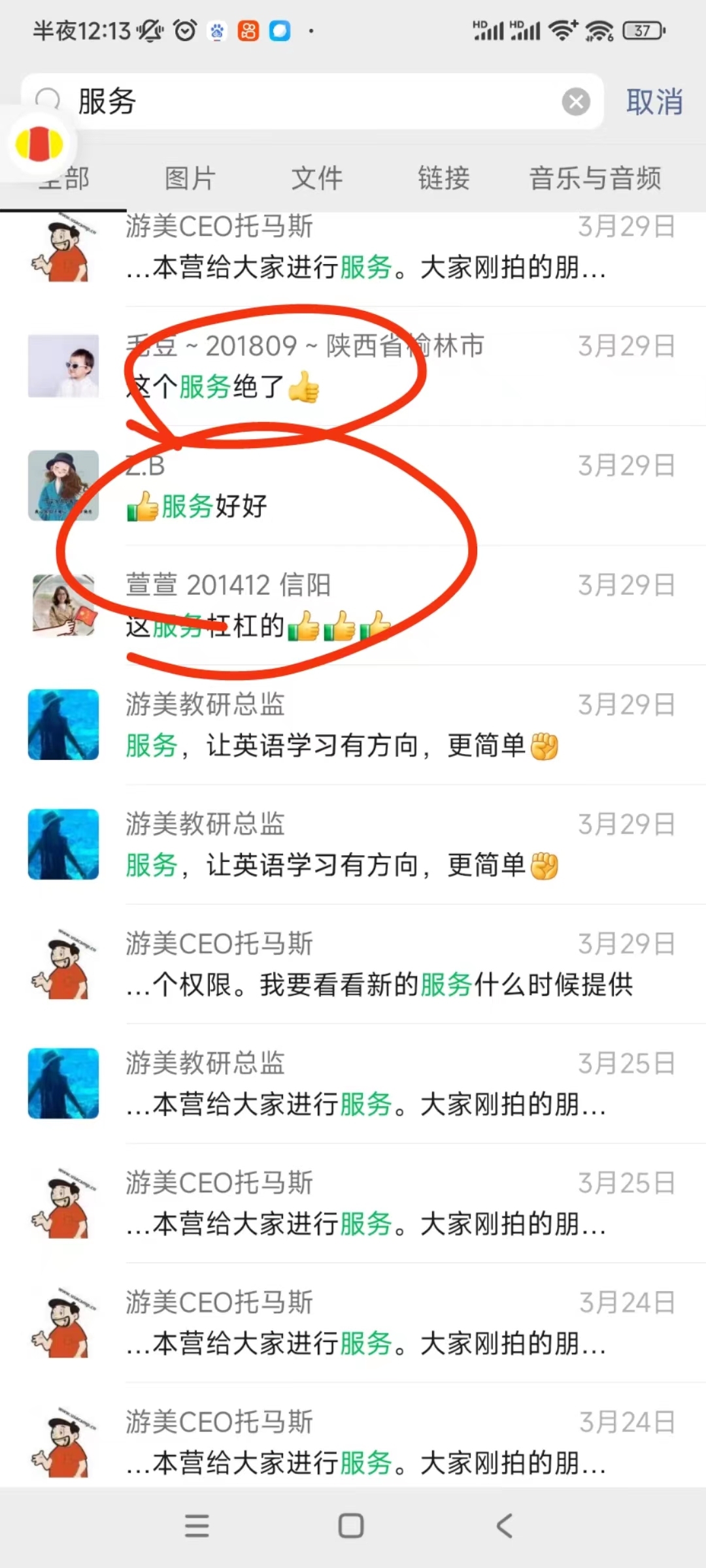The width and height of the screenshot is (706, 1568).
Task: Open the message from 毛豆 ~ 201809 ~ 陕西省榆林市
Action: (x=392, y=367)
